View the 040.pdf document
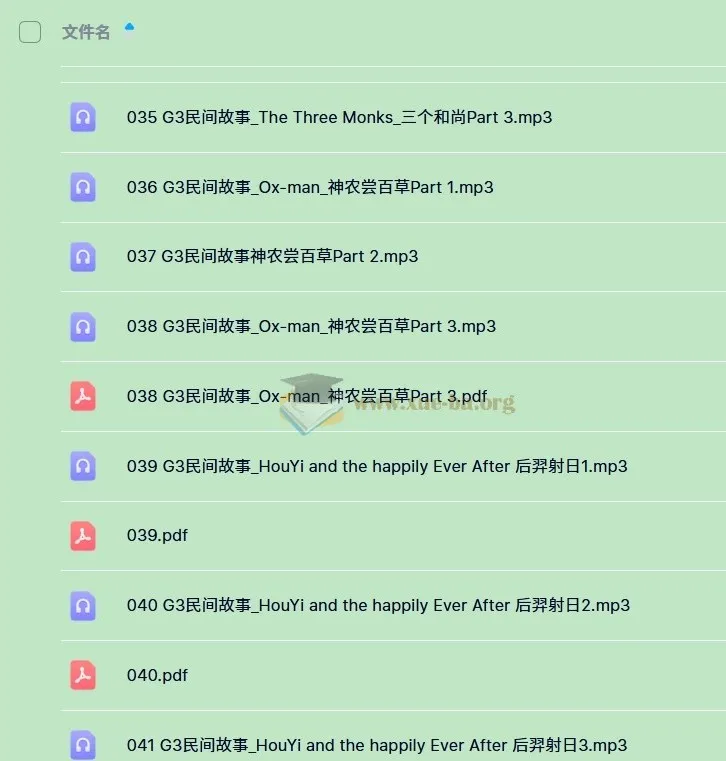This screenshot has height=761, width=726. pyautogui.click(x=157, y=675)
